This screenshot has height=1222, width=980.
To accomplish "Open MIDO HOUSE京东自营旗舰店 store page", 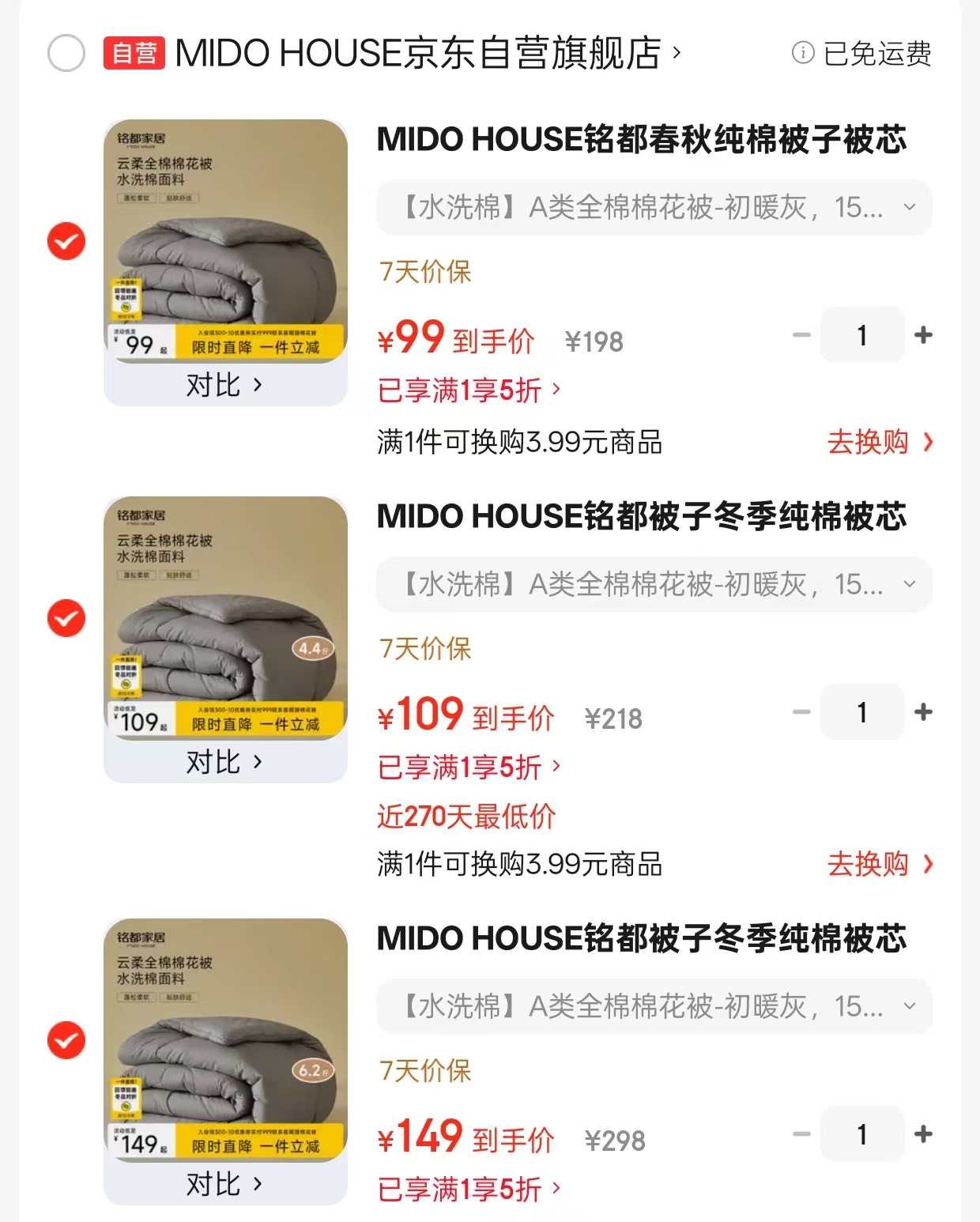I will 417,54.
